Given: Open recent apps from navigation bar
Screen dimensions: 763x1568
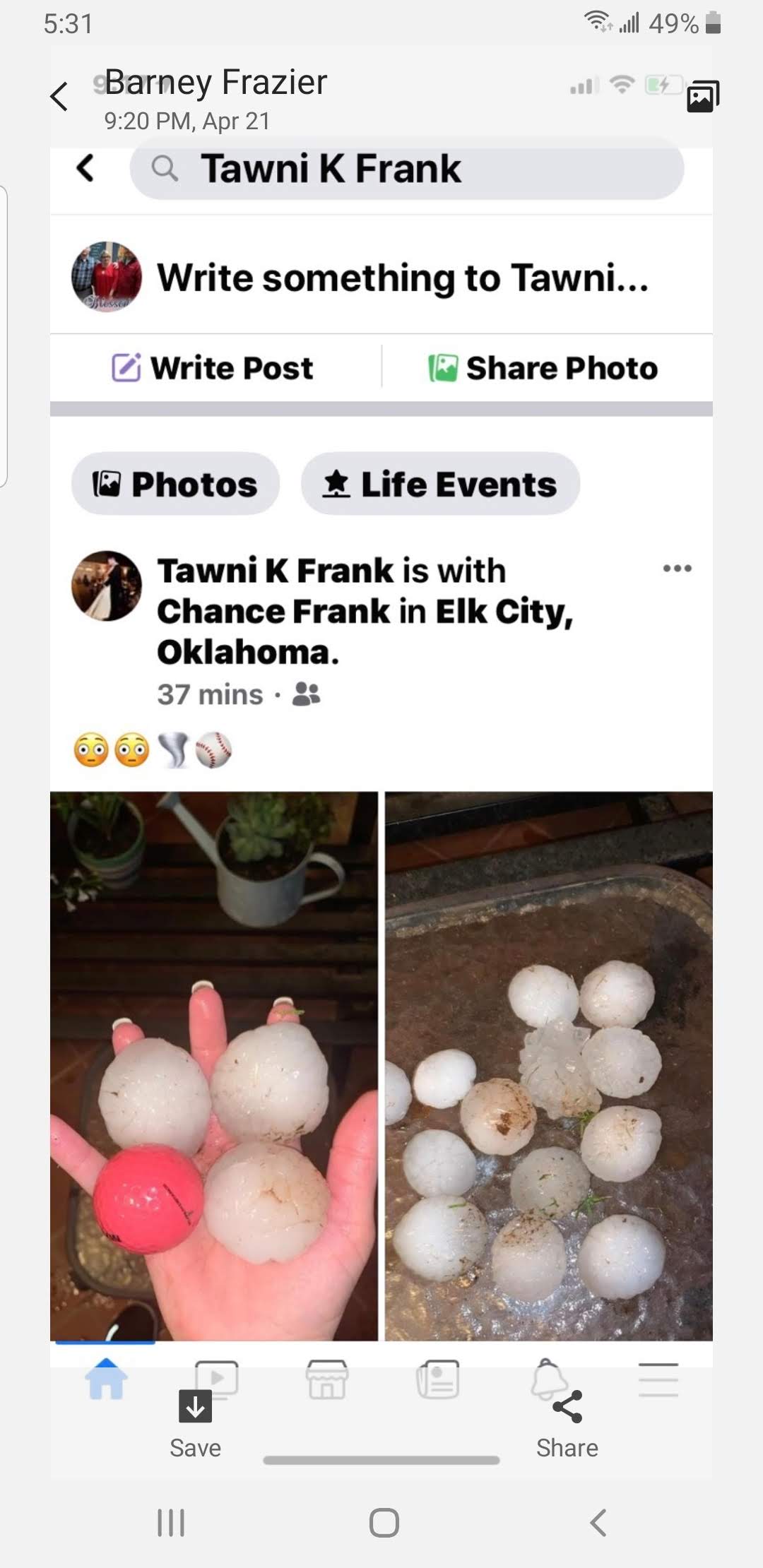Looking at the screenshot, I should (171, 1522).
